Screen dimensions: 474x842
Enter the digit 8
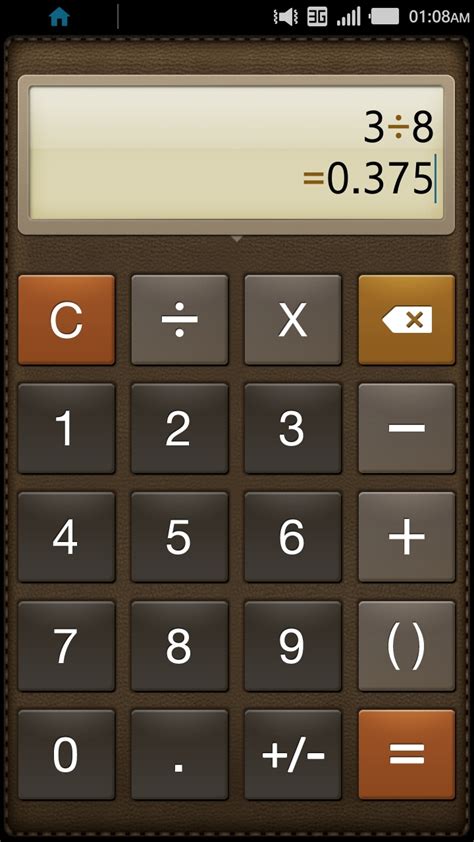(180, 646)
